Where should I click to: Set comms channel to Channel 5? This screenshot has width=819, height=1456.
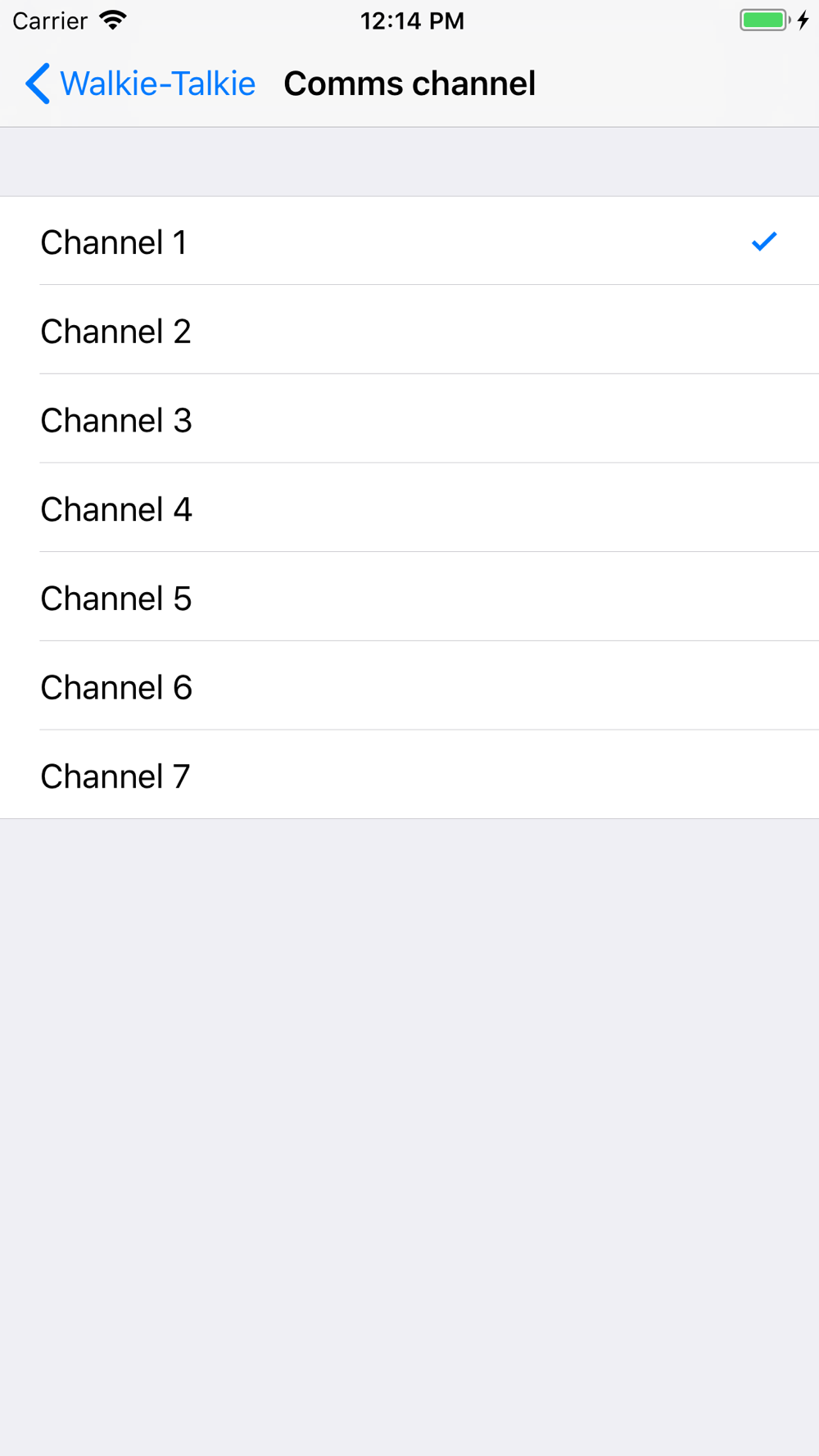coord(409,599)
